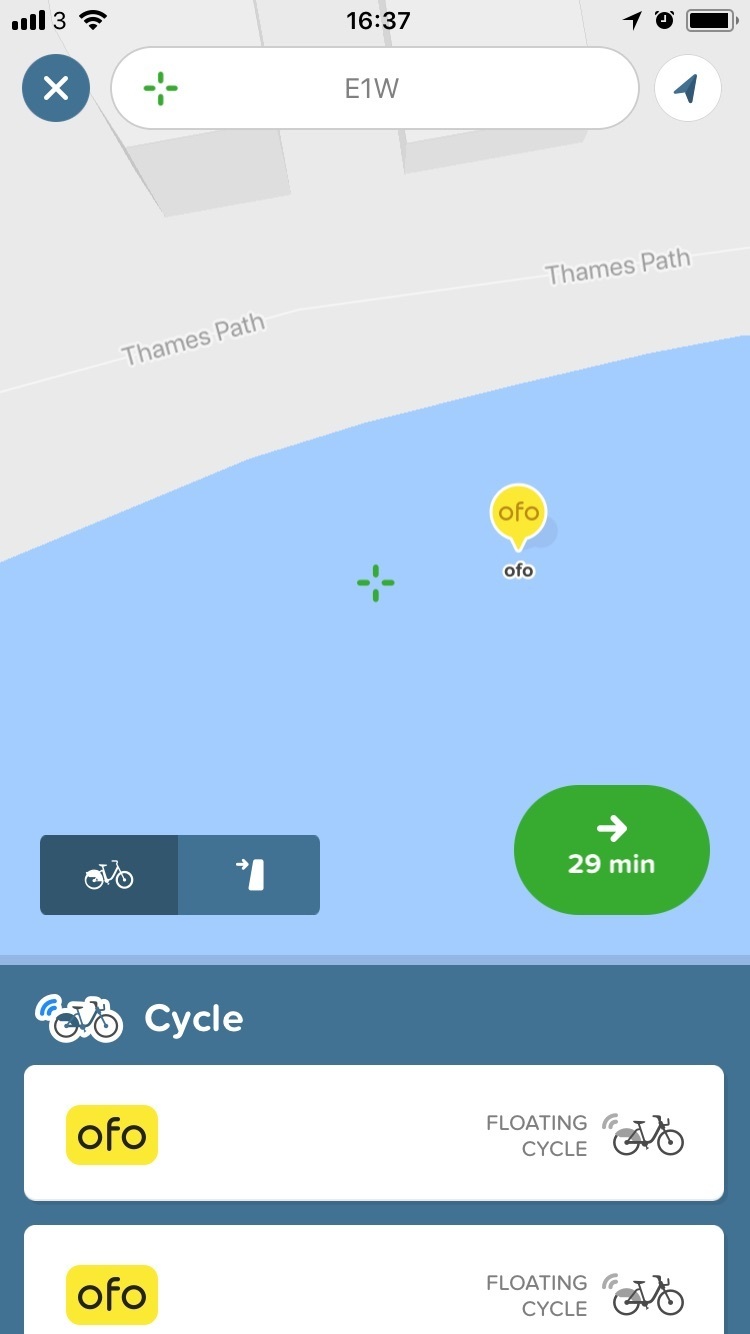750x1334 pixels.
Task: Close the map view
Action: tap(56, 88)
